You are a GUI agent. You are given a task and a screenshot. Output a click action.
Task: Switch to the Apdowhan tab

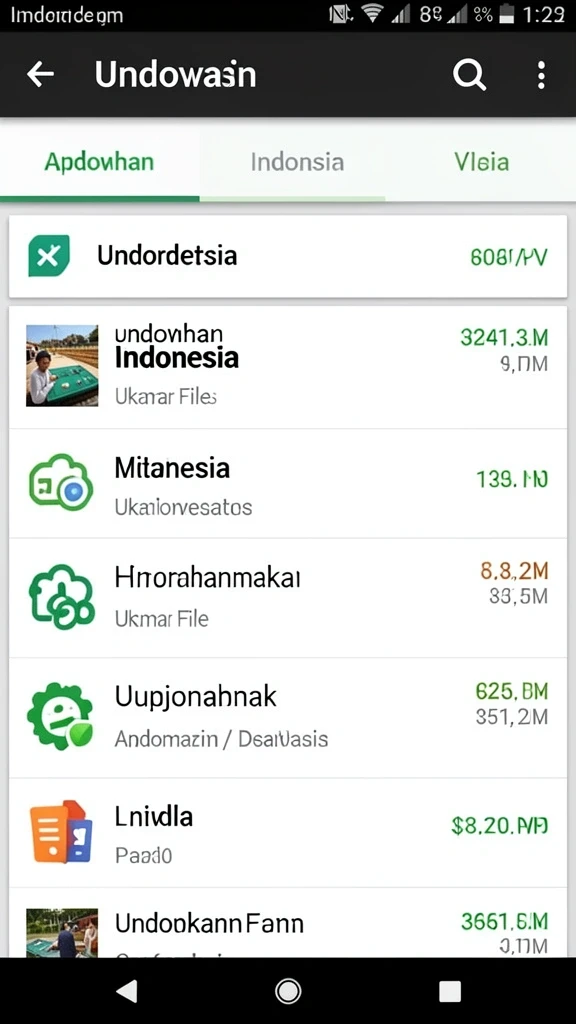click(x=99, y=161)
